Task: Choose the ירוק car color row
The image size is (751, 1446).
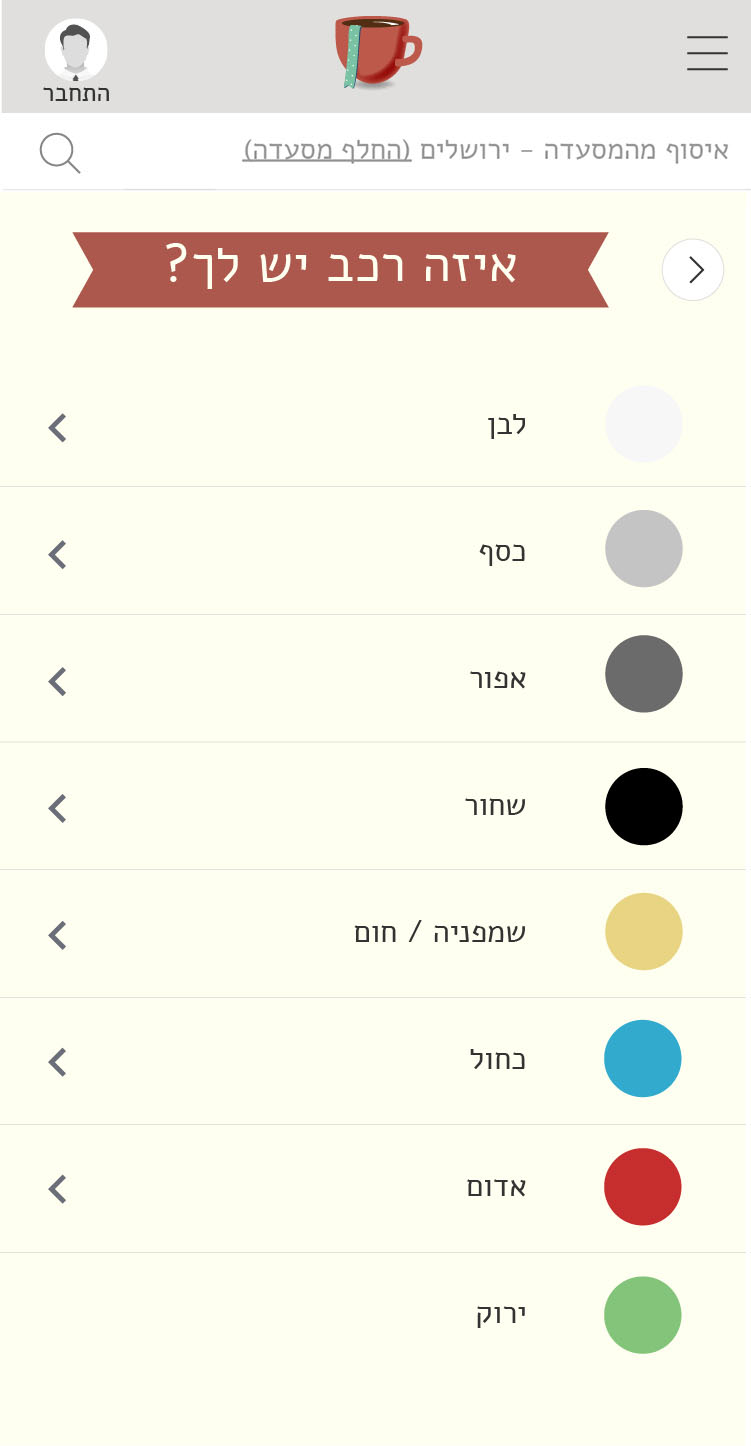Action: (x=375, y=1314)
